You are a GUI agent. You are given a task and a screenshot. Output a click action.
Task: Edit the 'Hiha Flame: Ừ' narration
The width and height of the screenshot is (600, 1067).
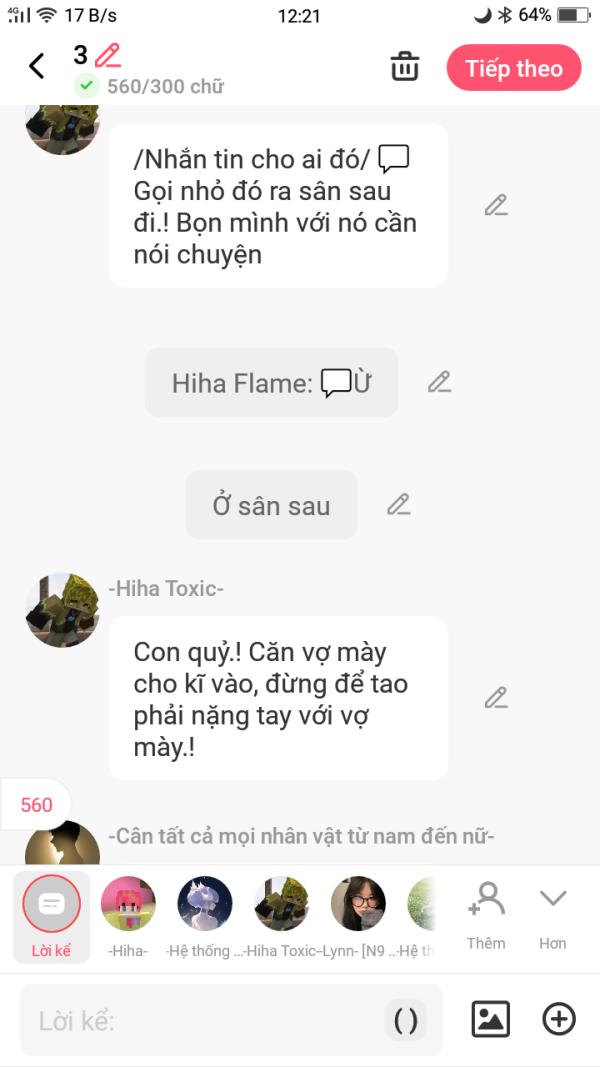439,382
